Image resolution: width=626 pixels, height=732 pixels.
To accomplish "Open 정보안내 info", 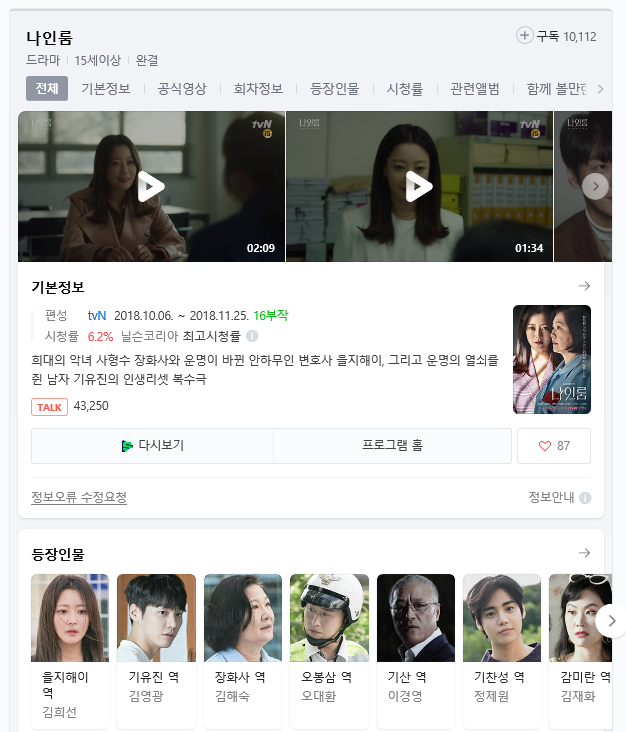I will click(559, 497).
